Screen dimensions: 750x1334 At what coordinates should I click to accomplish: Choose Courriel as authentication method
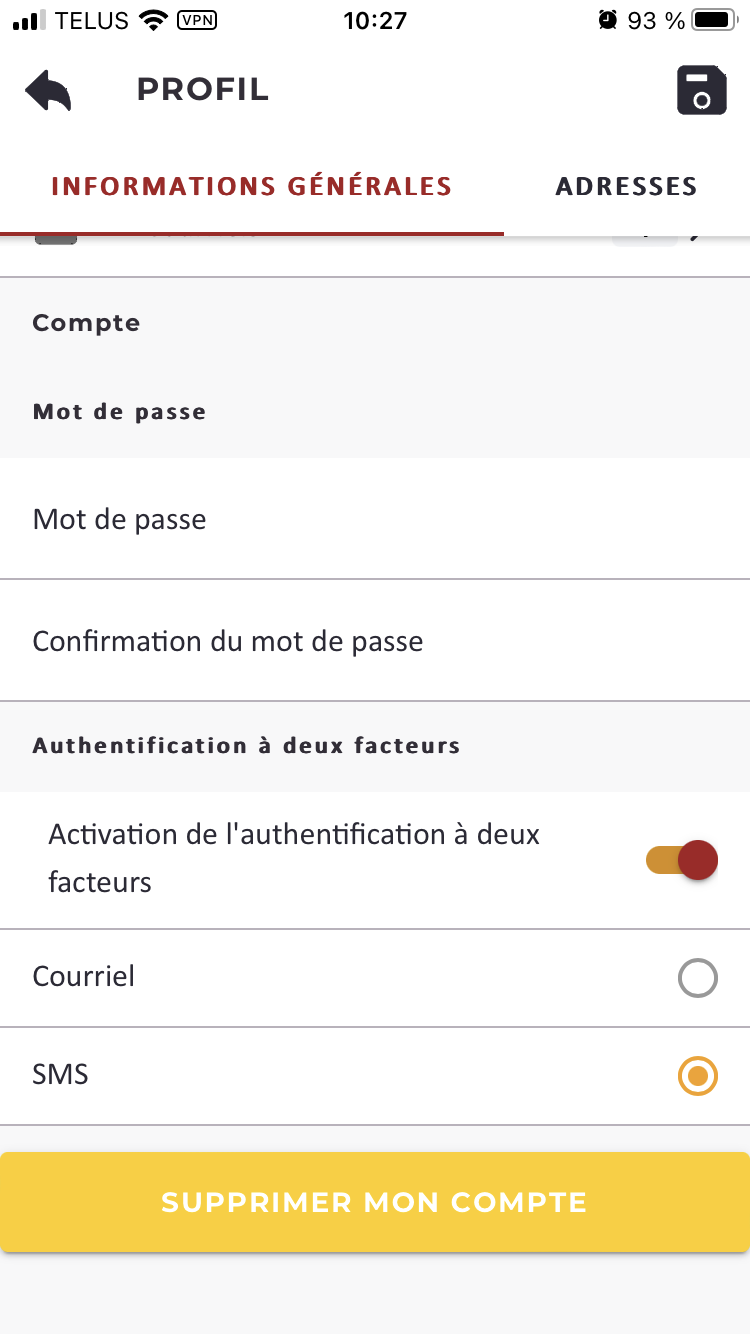point(698,978)
